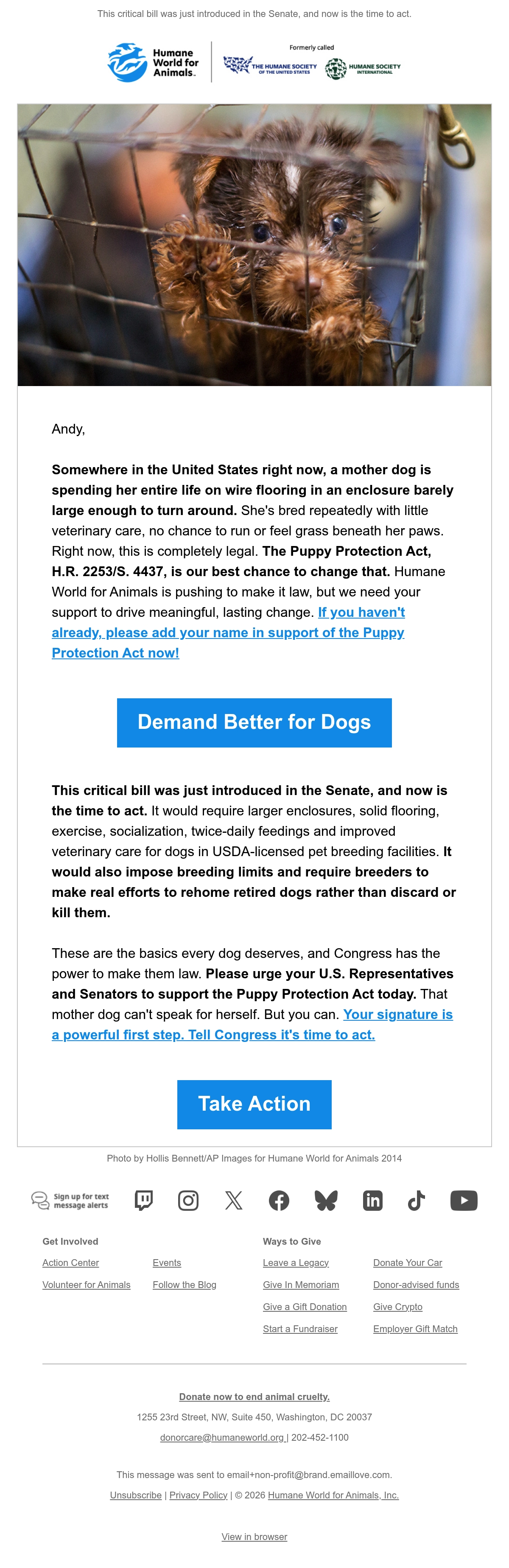This screenshot has width=509, height=1568.
Task: Open the link to add your name in support
Action: click(228, 633)
